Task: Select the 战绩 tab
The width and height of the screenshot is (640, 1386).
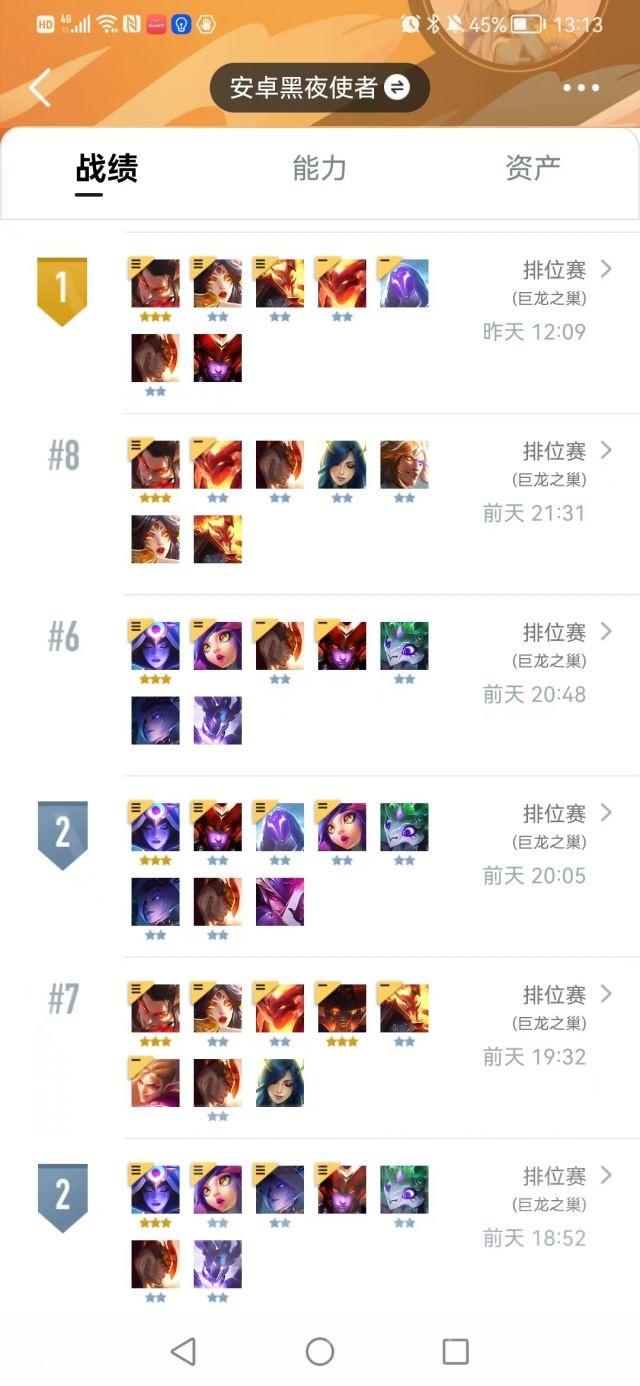Action: (x=106, y=169)
